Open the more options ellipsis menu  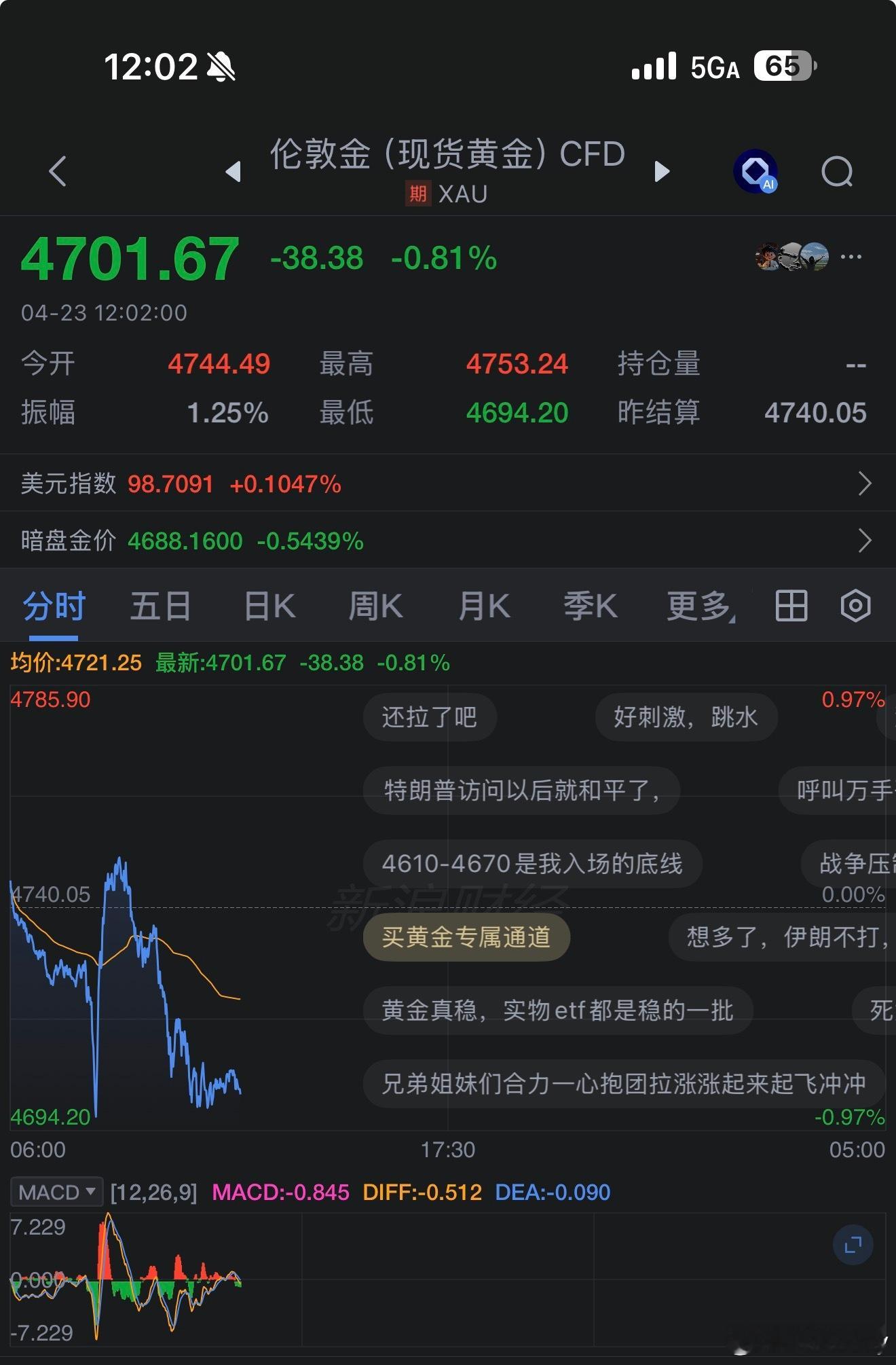(851, 256)
